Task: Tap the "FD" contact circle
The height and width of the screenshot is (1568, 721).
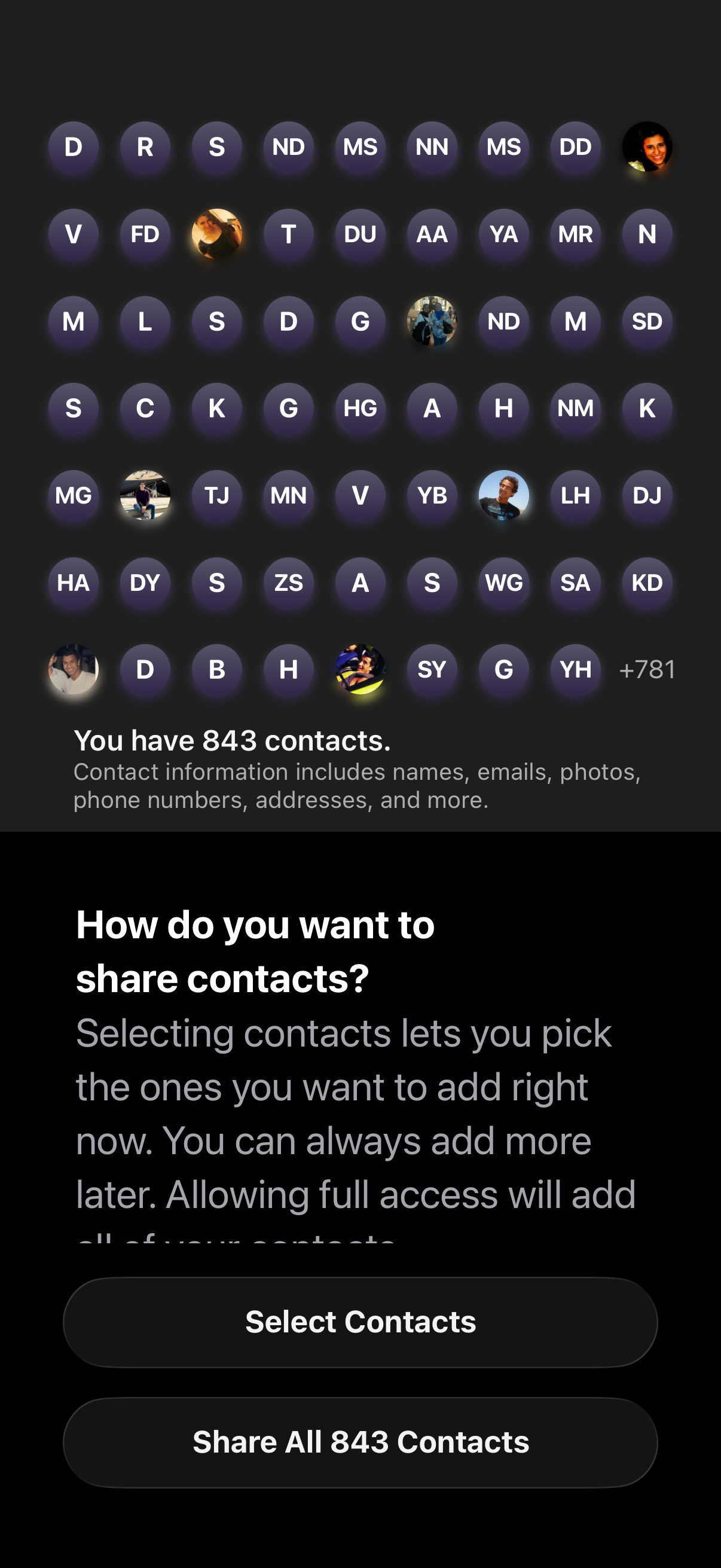Action: click(x=145, y=234)
